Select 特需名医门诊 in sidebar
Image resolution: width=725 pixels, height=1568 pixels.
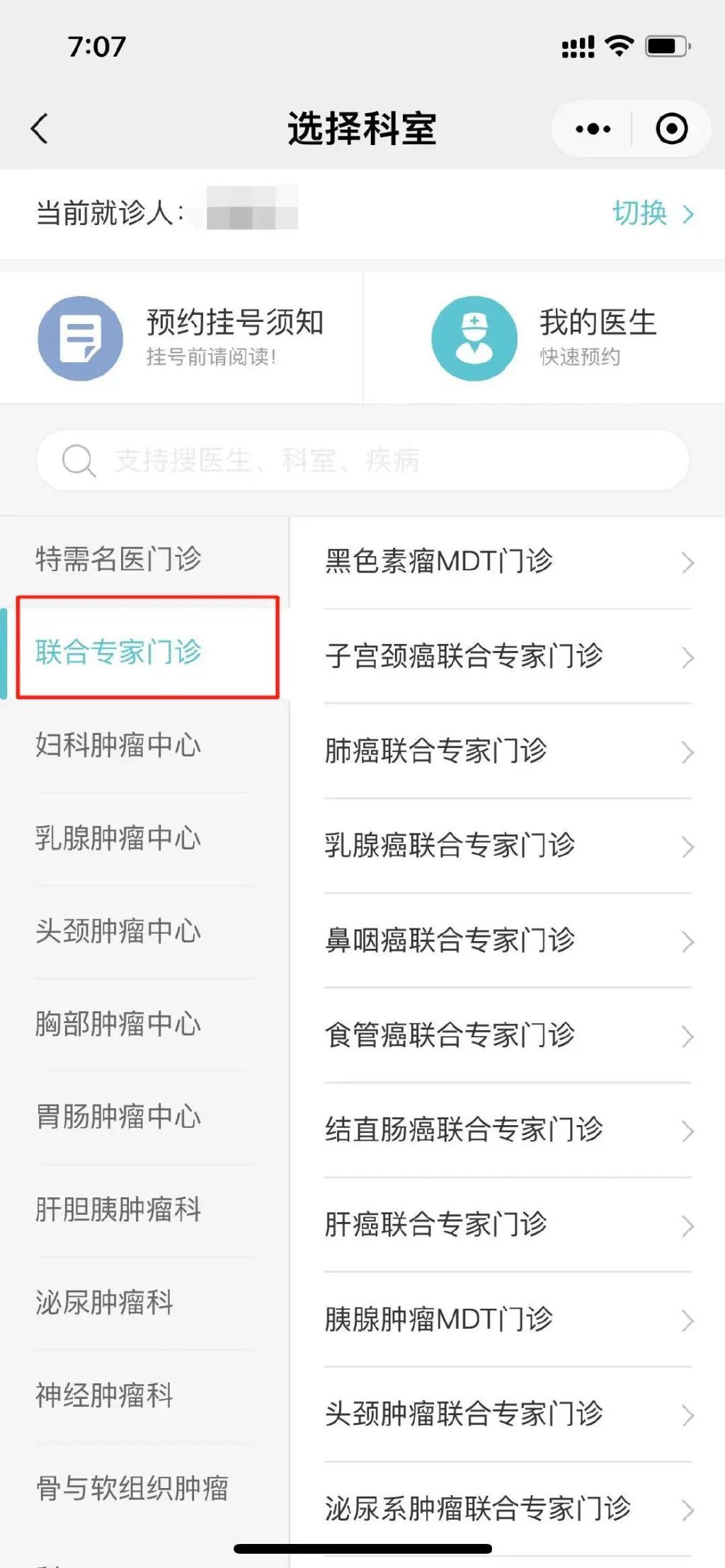tap(119, 558)
